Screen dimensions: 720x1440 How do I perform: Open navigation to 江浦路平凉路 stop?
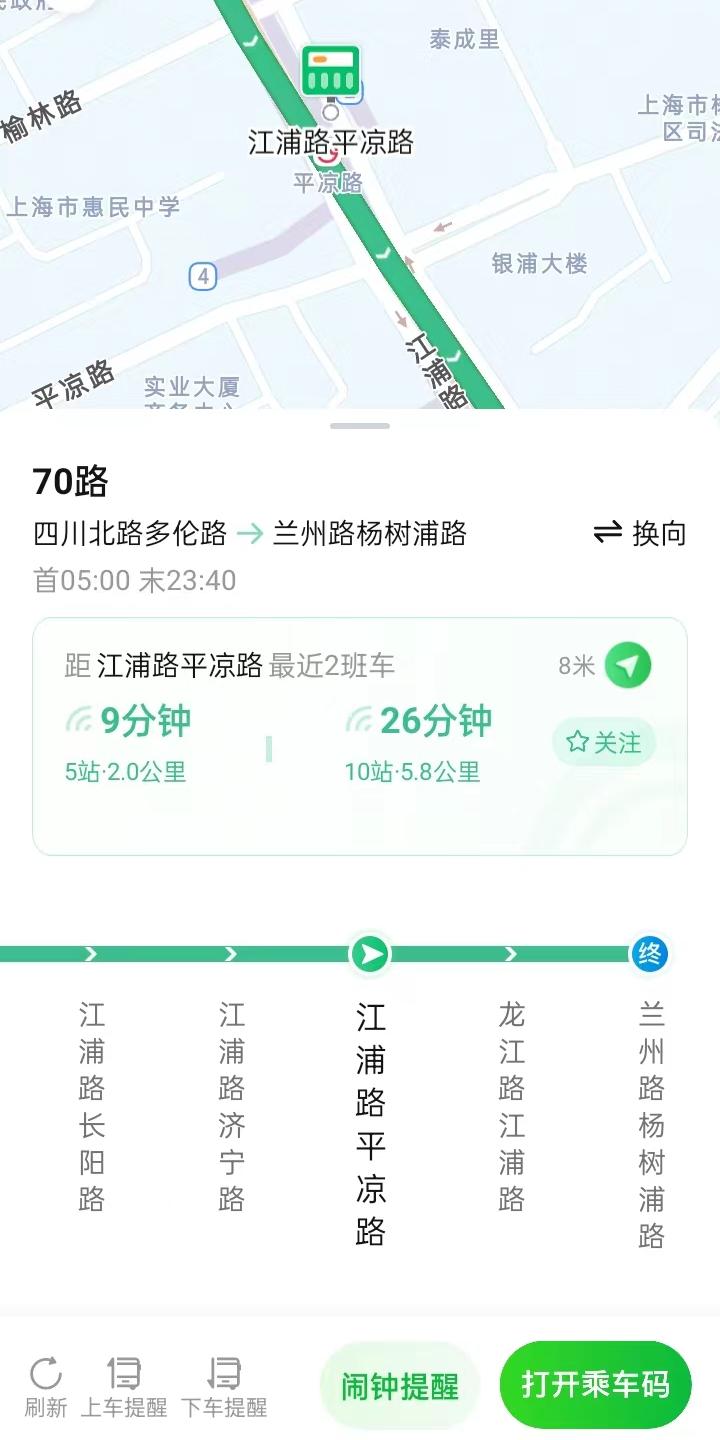(628, 666)
